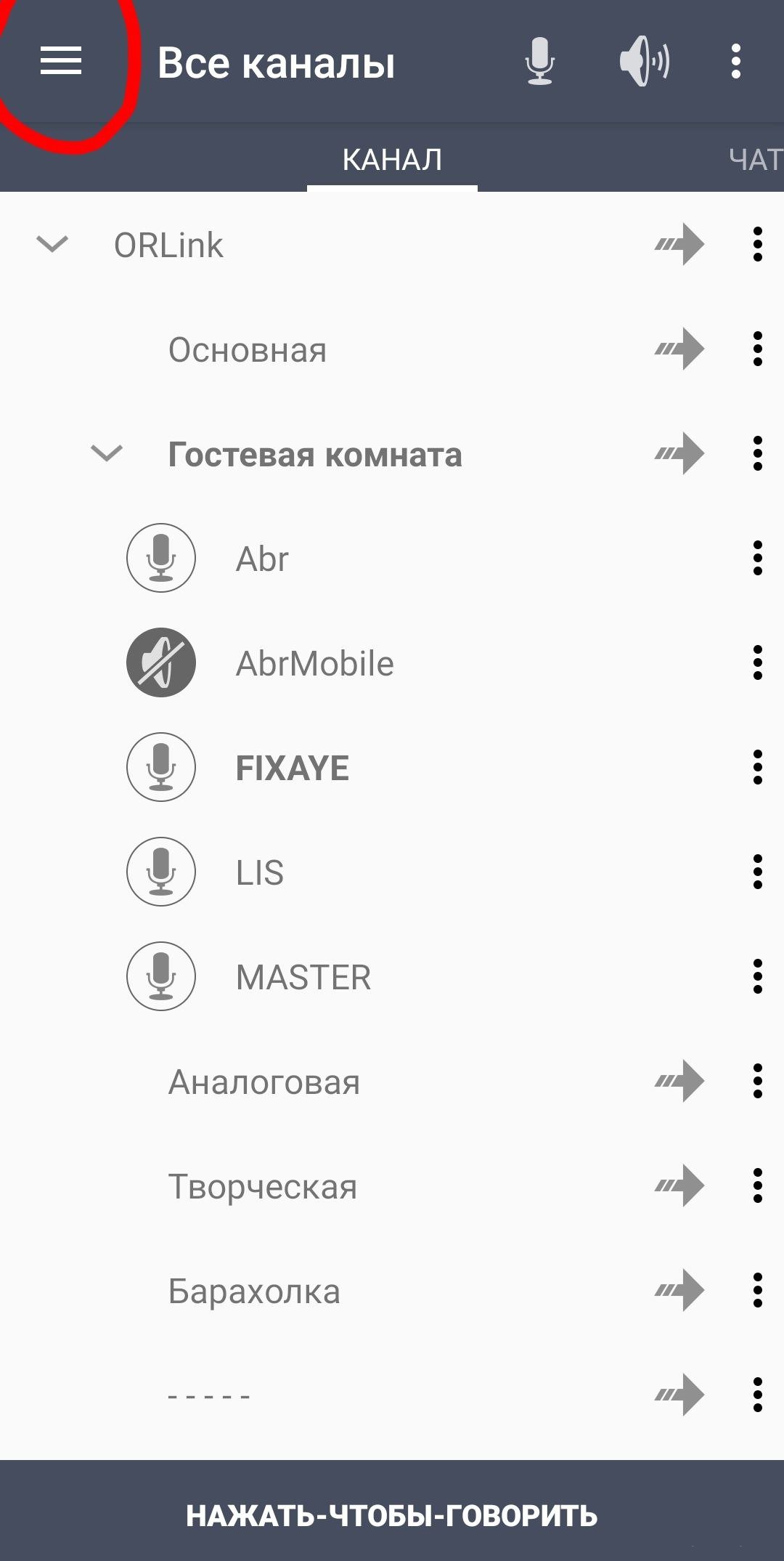Open options for user FIXAYE

(758, 768)
